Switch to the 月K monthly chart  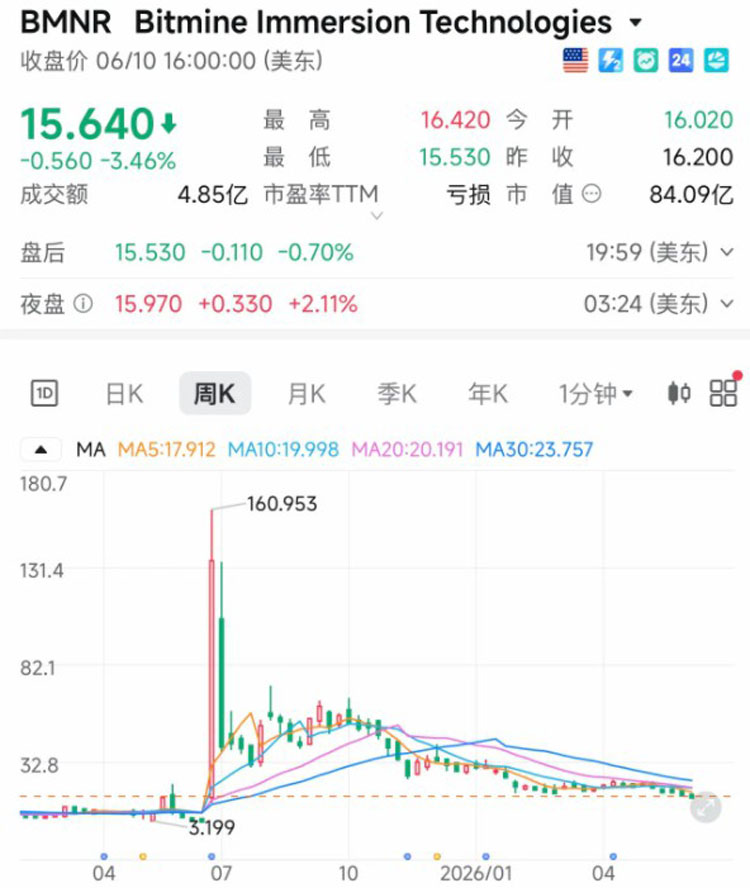(306, 394)
